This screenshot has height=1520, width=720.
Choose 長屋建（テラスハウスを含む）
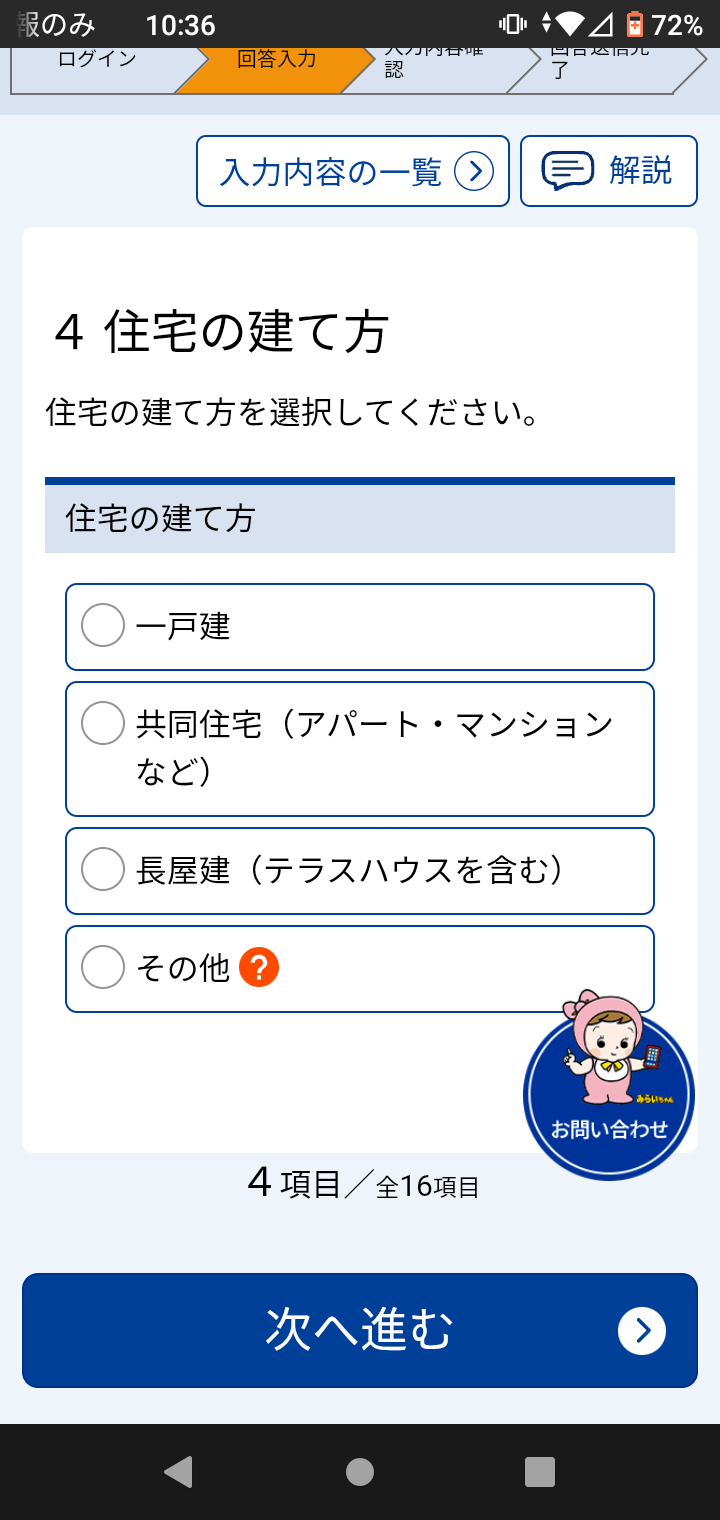(360, 871)
